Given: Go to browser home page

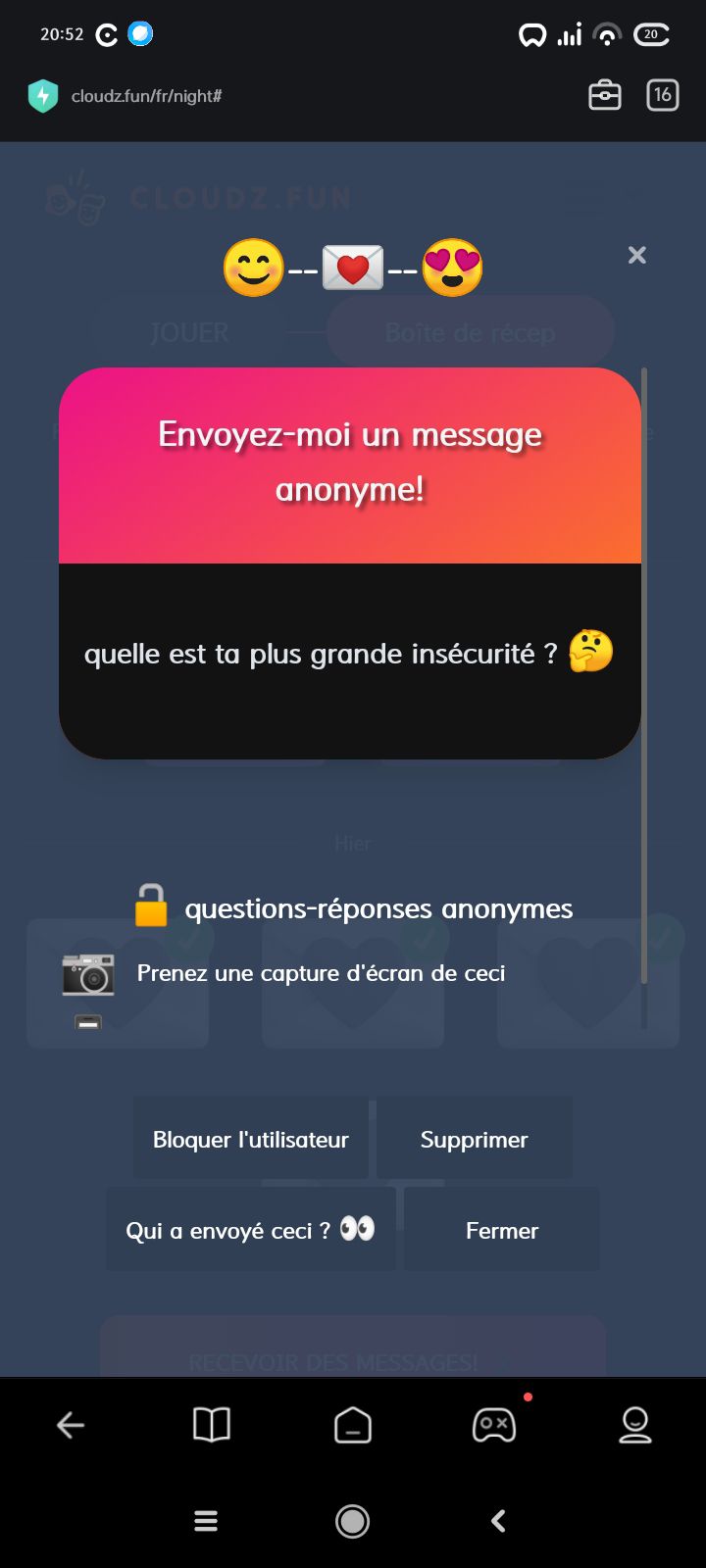Looking at the screenshot, I should (352, 1425).
